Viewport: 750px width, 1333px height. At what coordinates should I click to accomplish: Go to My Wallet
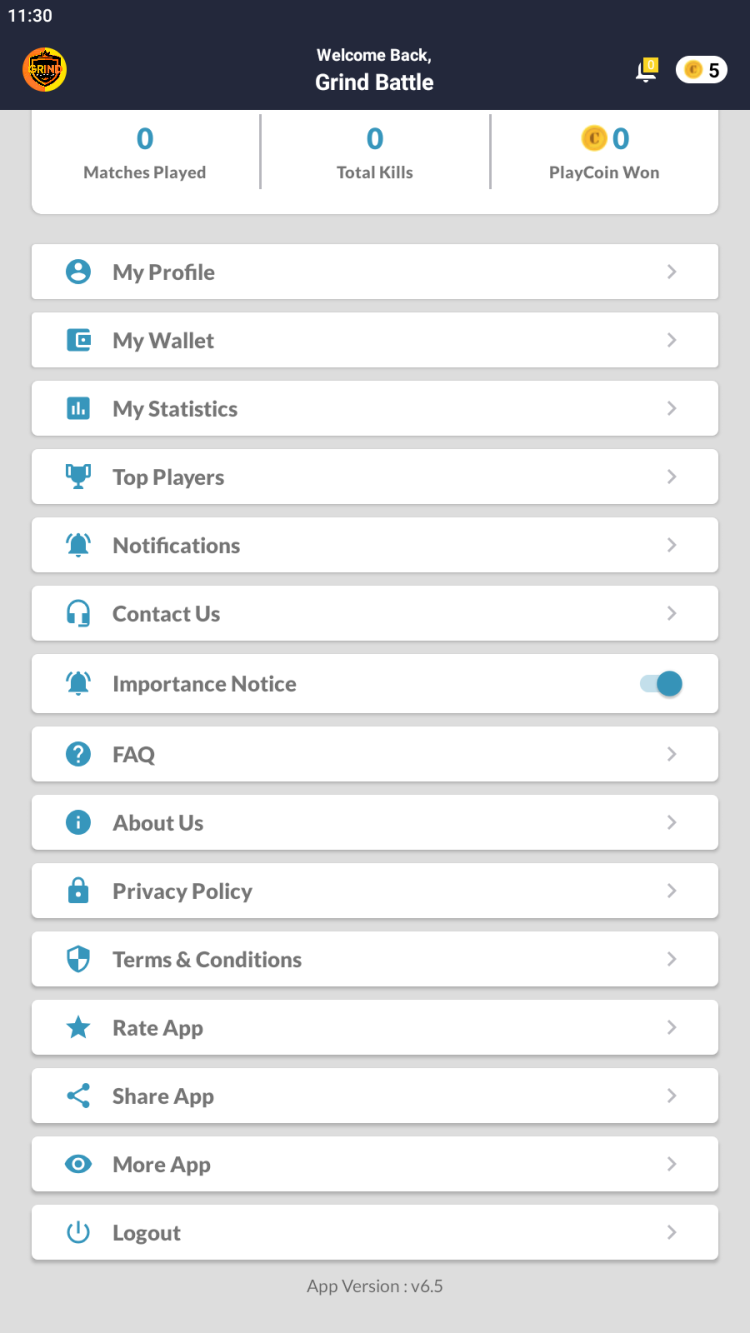pos(375,340)
